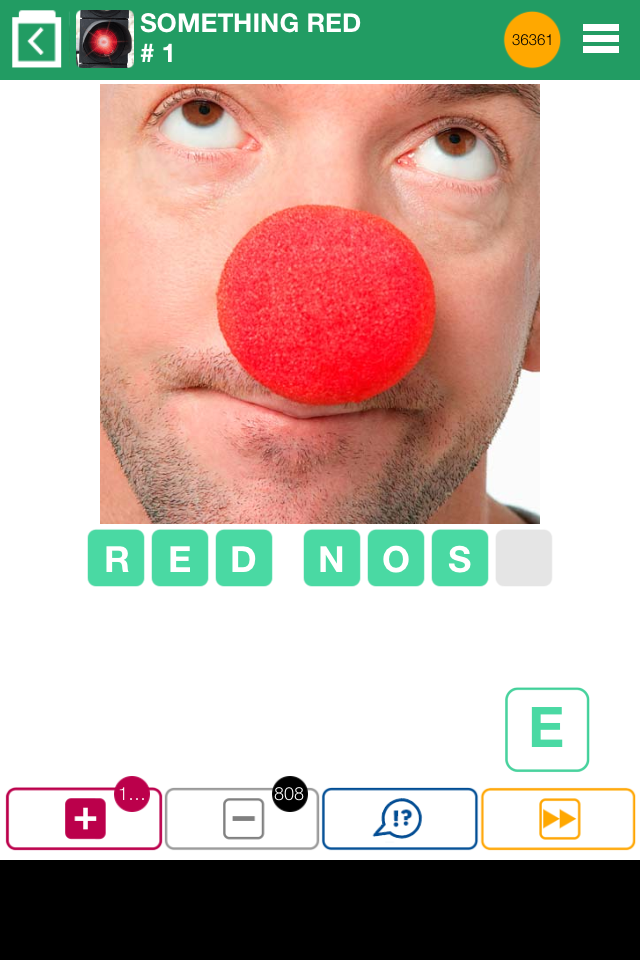Image resolution: width=640 pixels, height=960 pixels.
Task: Remove the placed letter R from the answer
Action: click(116, 558)
